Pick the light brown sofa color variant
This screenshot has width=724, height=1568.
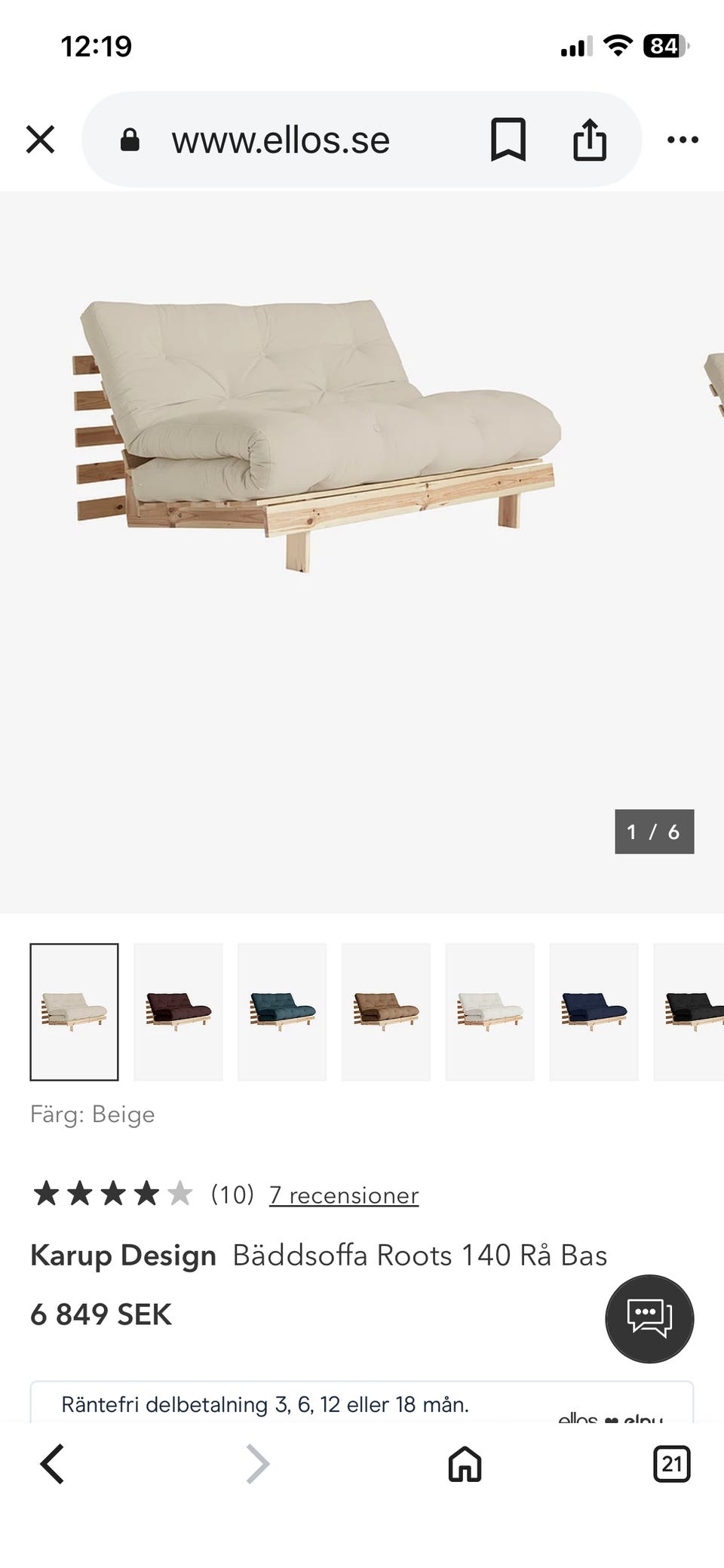(386, 1011)
